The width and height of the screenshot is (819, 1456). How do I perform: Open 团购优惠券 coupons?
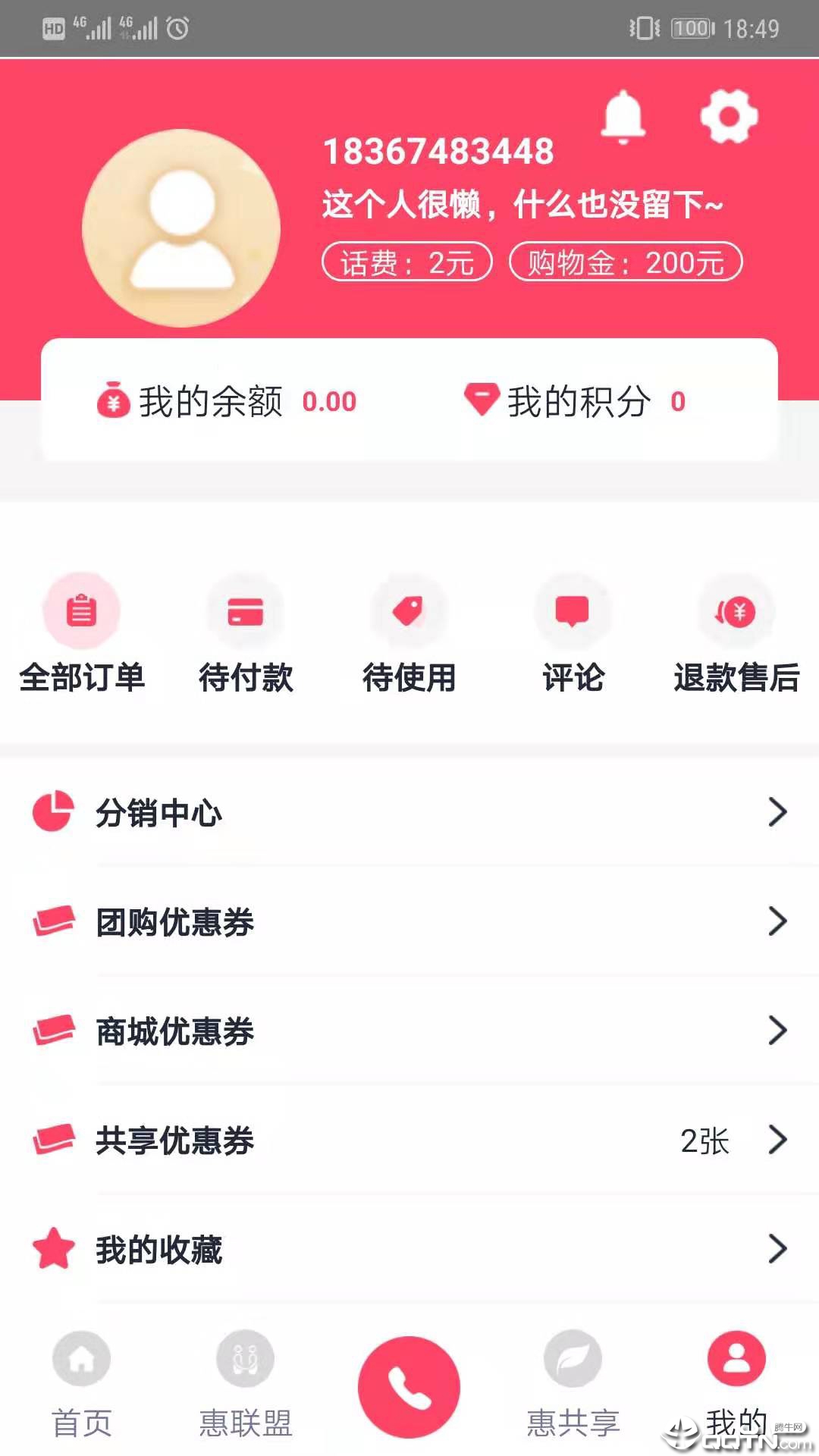tap(409, 922)
